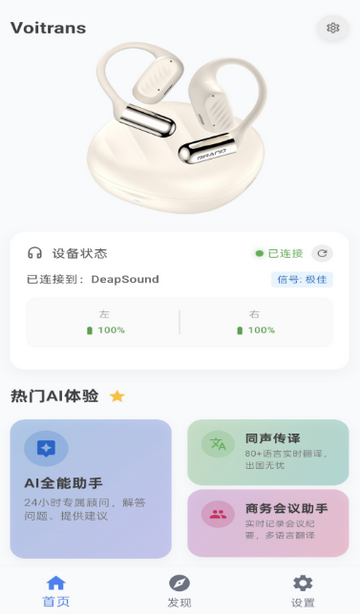Switch to the 设置 tab

pyautogui.click(x=303, y=591)
